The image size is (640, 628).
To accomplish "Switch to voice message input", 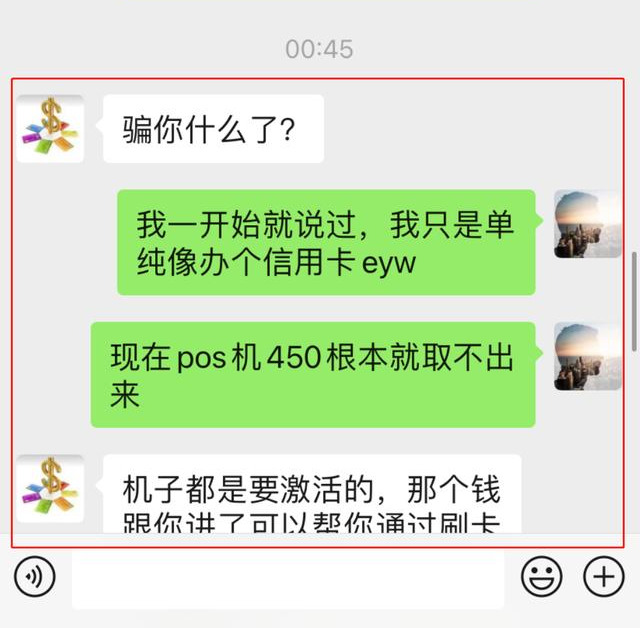I will (x=35, y=576).
